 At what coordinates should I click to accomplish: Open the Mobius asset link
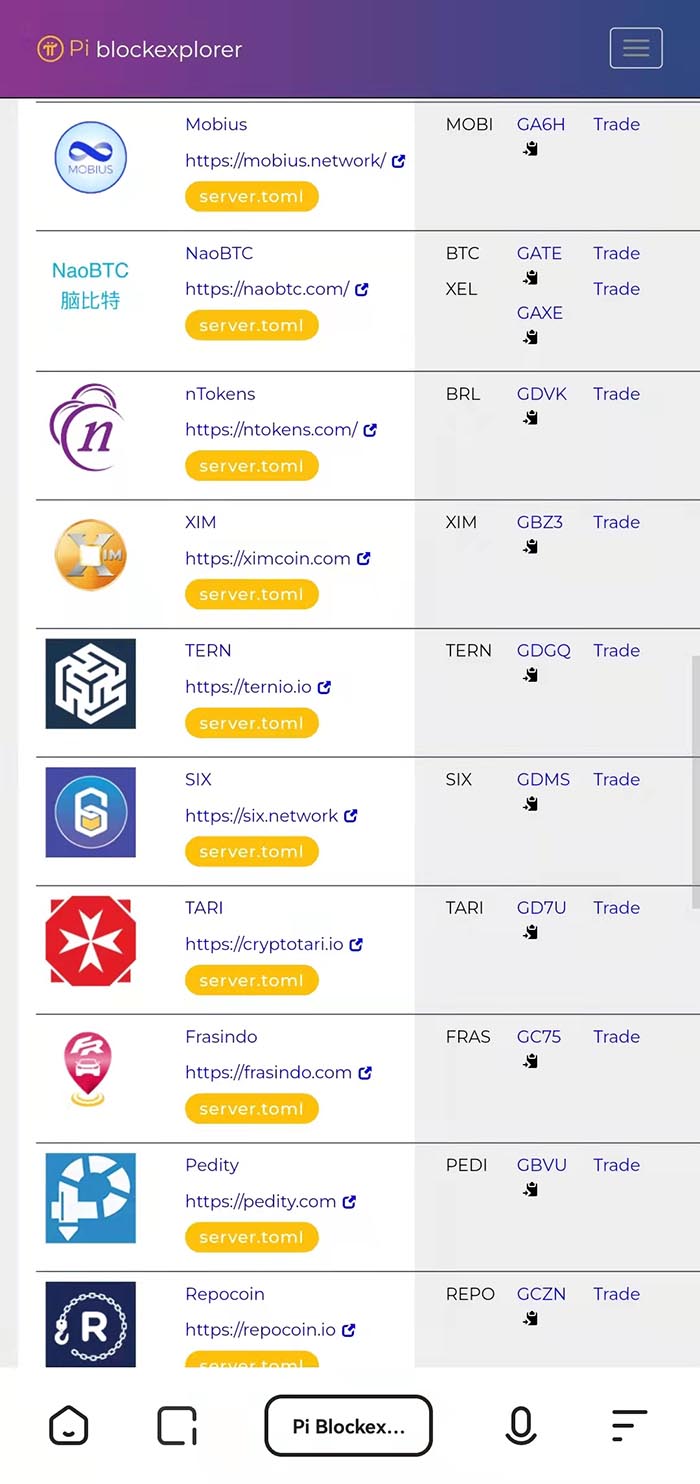pos(216,124)
